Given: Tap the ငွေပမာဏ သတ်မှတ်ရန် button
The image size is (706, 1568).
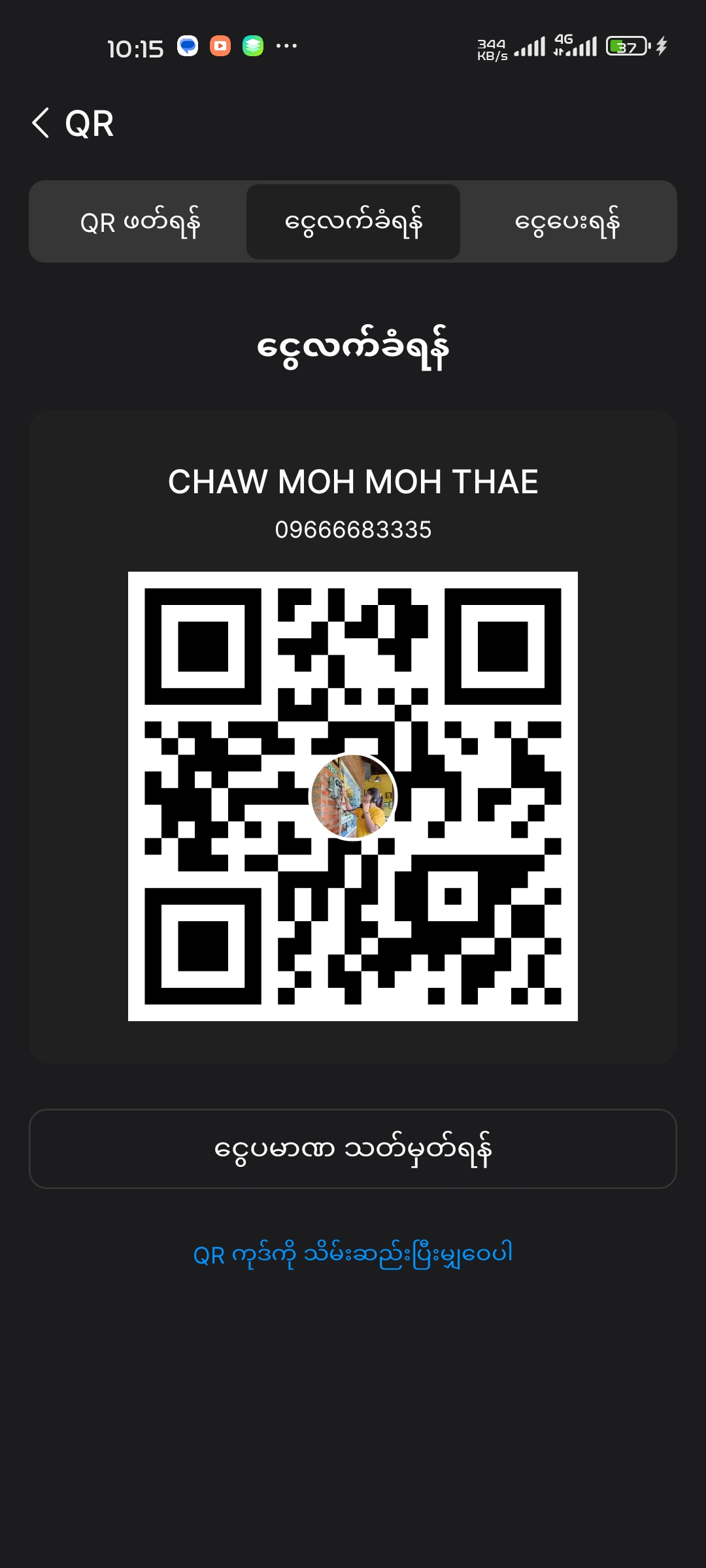Looking at the screenshot, I should [x=353, y=1149].
